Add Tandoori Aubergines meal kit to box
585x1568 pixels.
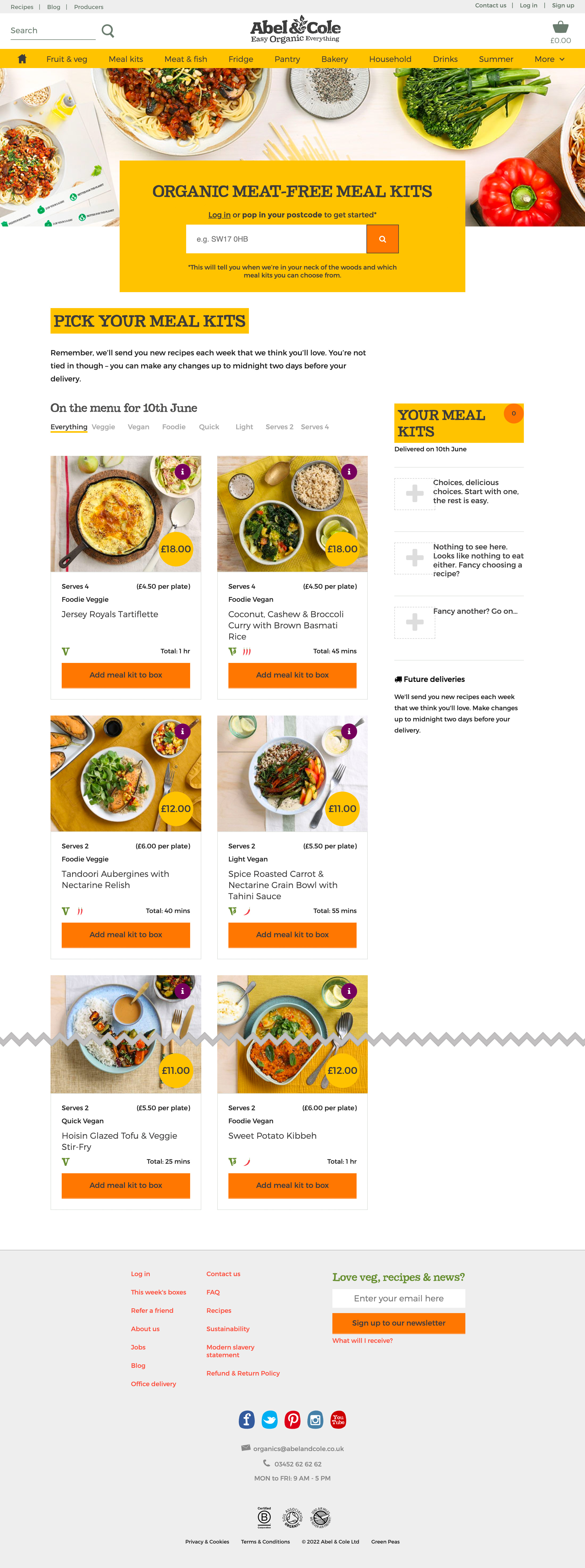click(x=126, y=934)
